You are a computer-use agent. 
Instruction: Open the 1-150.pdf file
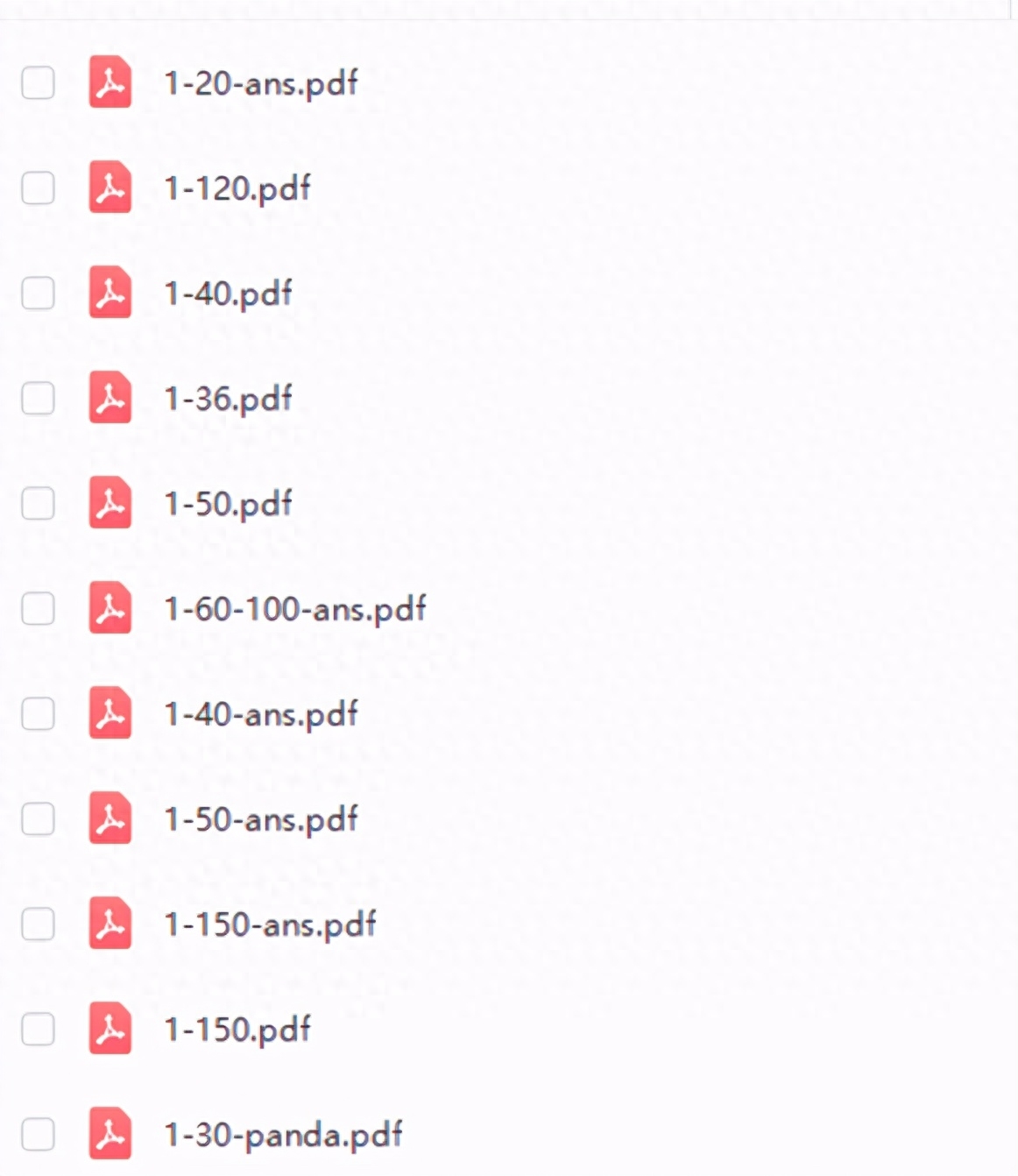pos(237,1030)
